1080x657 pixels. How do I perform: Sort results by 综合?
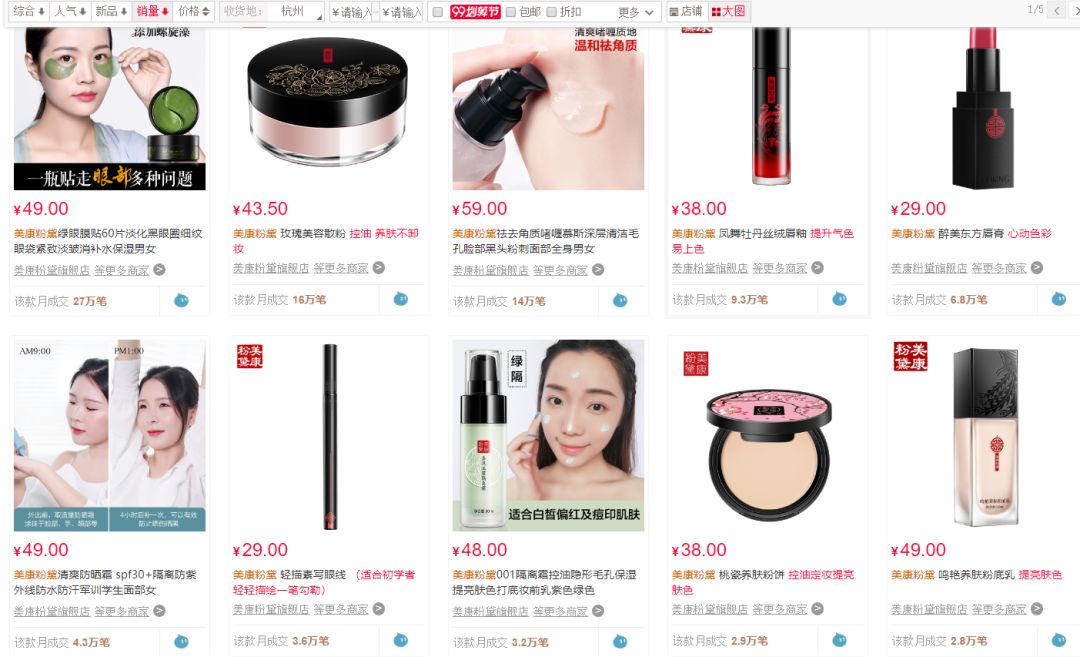pyautogui.click(x=29, y=11)
